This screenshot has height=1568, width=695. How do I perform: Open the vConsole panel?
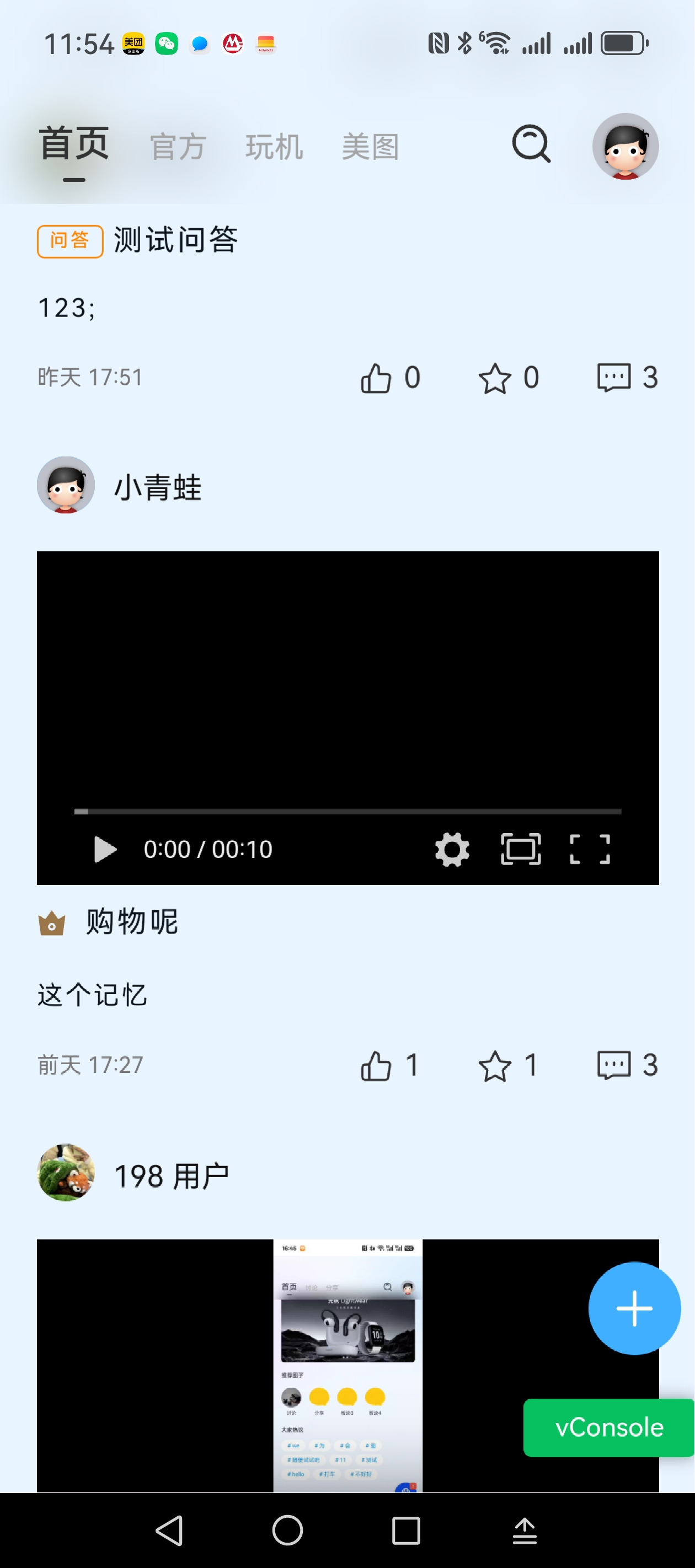608,1427
